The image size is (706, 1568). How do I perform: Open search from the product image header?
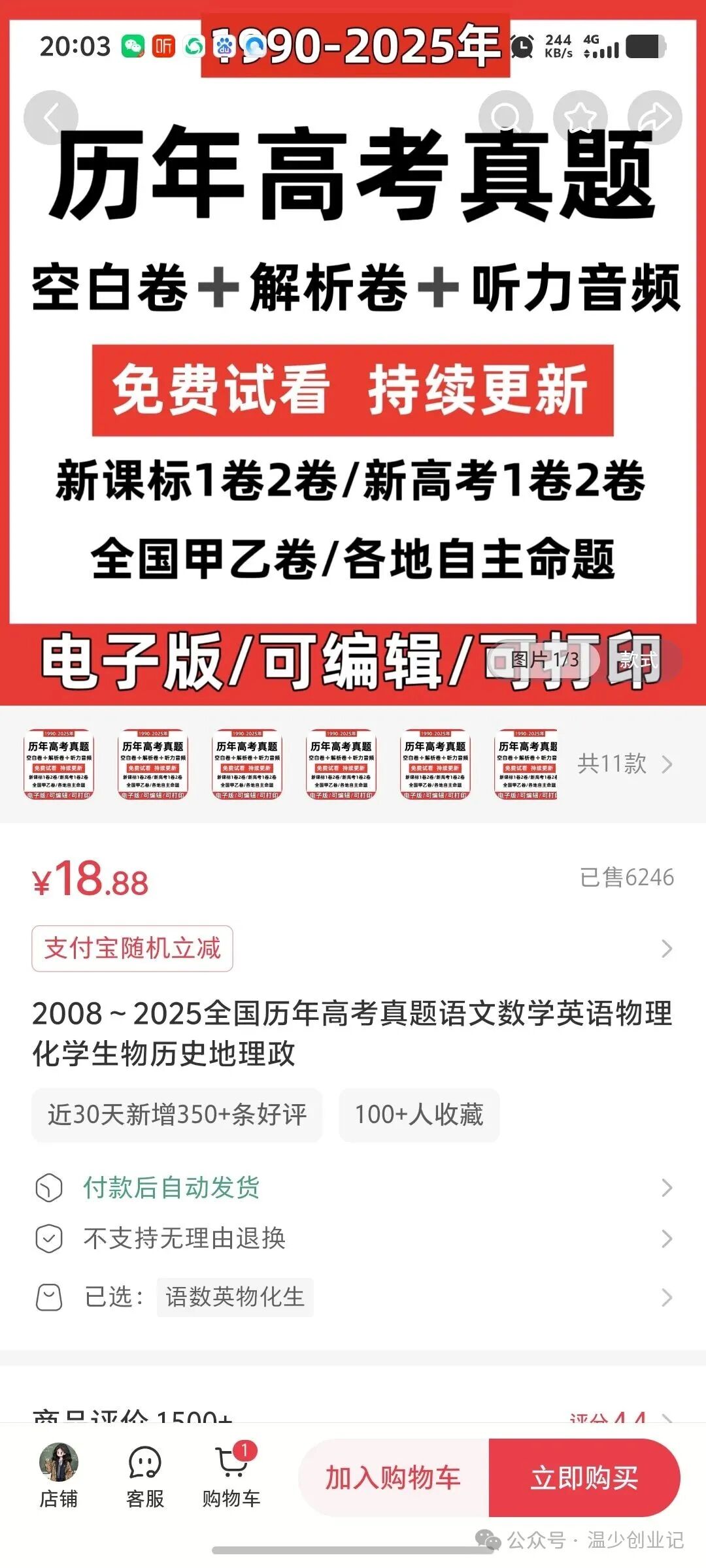click(x=505, y=118)
